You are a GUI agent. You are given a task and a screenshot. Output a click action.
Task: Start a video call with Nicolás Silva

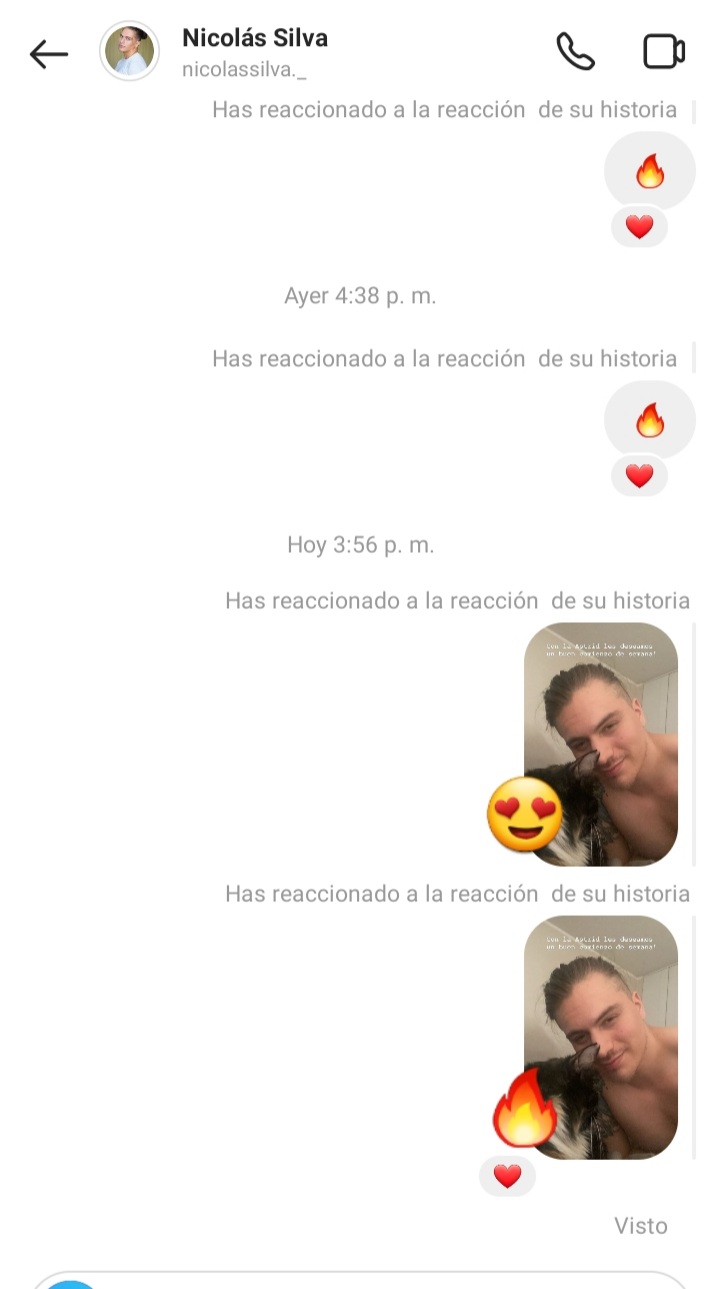pos(663,52)
